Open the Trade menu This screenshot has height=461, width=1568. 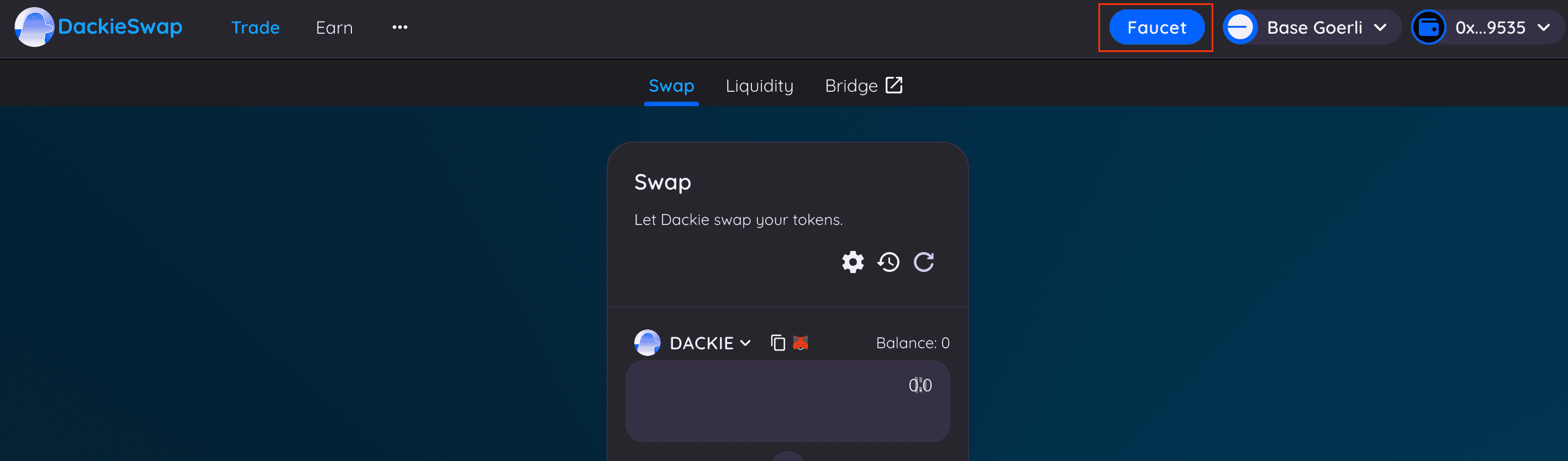pos(255,28)
